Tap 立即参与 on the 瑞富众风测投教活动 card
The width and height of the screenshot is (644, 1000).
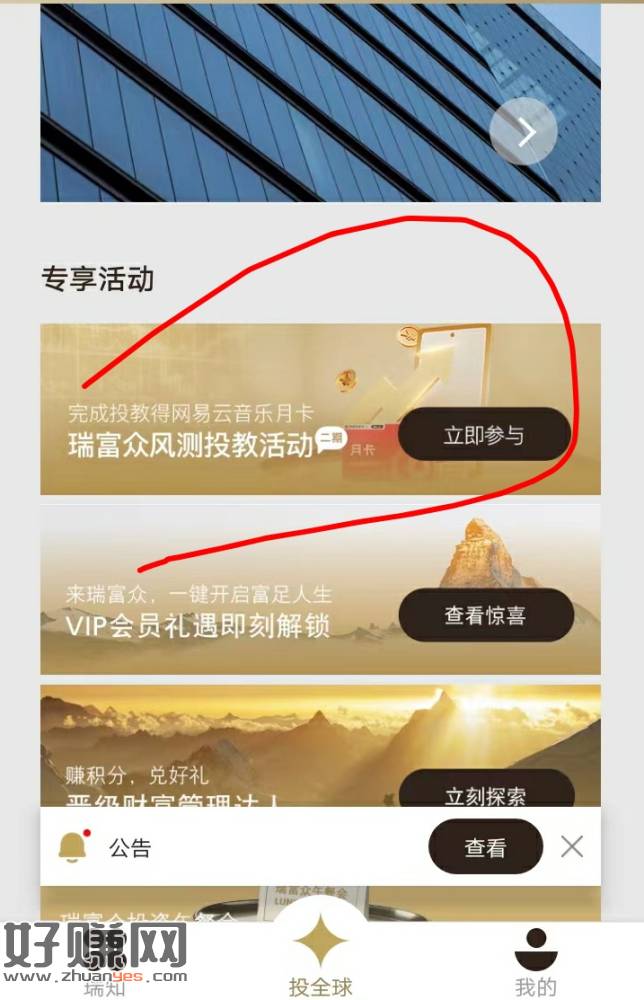pyautogui.click(x=484, y=435)
